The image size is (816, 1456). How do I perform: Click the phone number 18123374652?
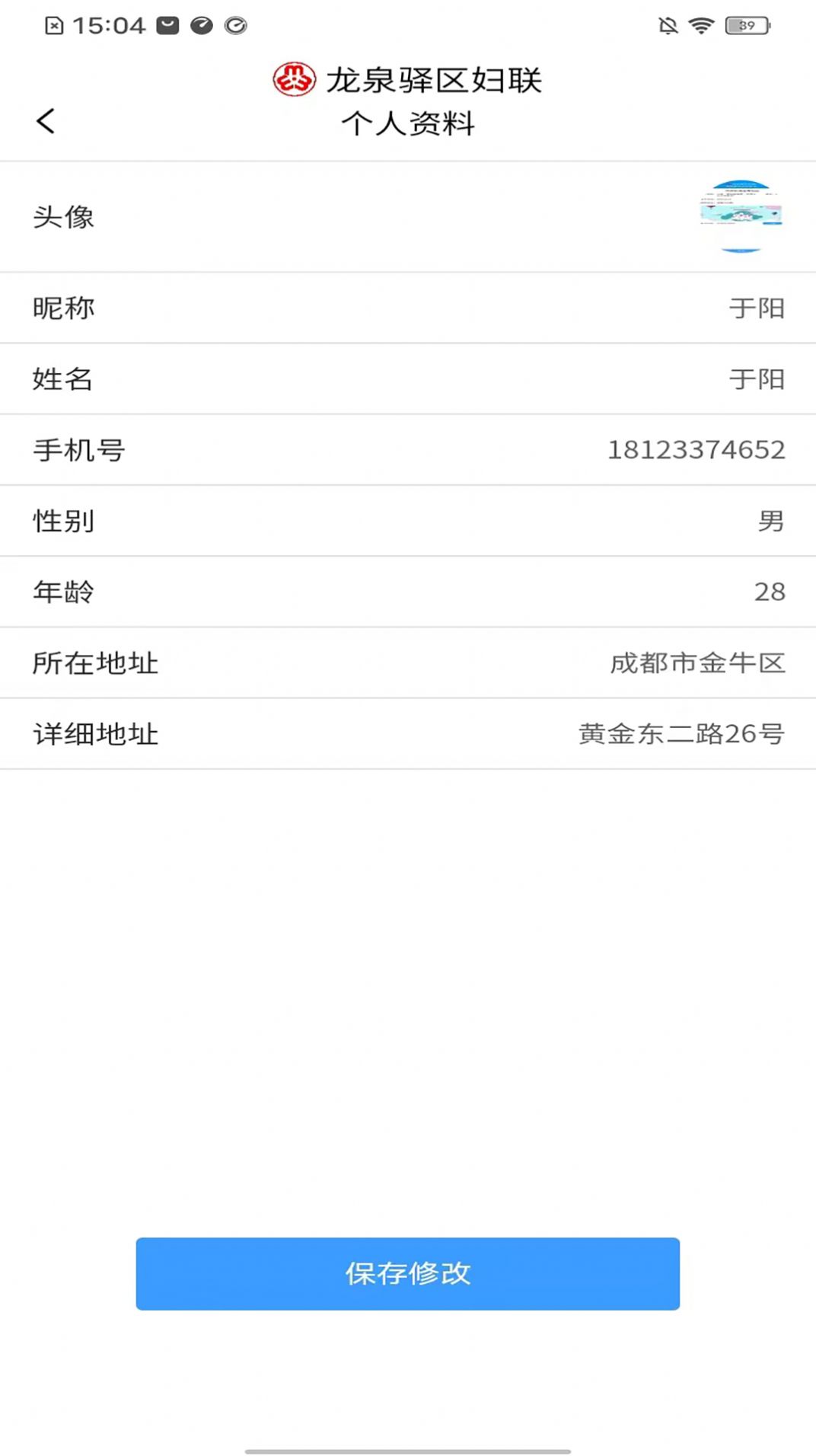point(696,450)
